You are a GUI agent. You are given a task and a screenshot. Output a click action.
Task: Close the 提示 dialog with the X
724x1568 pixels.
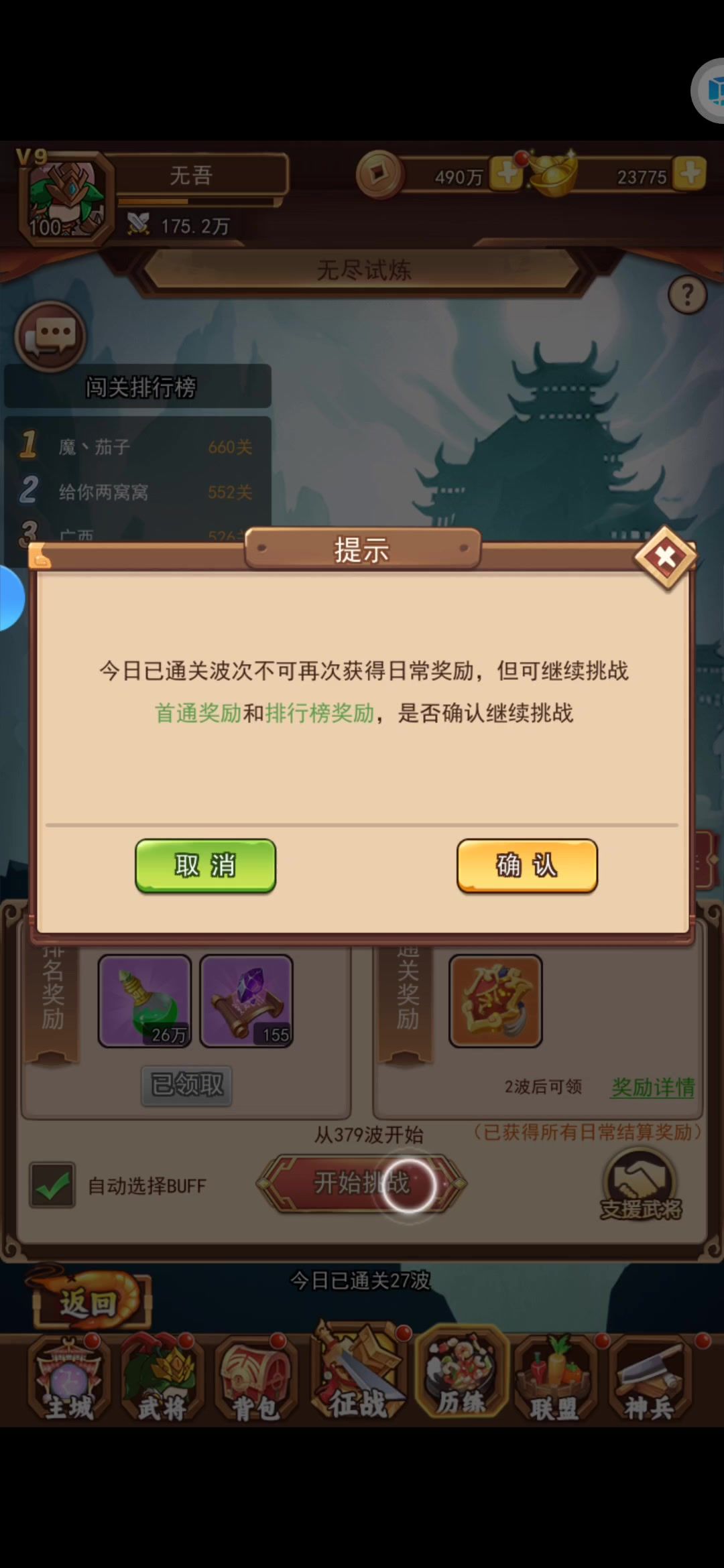[666, 557]
